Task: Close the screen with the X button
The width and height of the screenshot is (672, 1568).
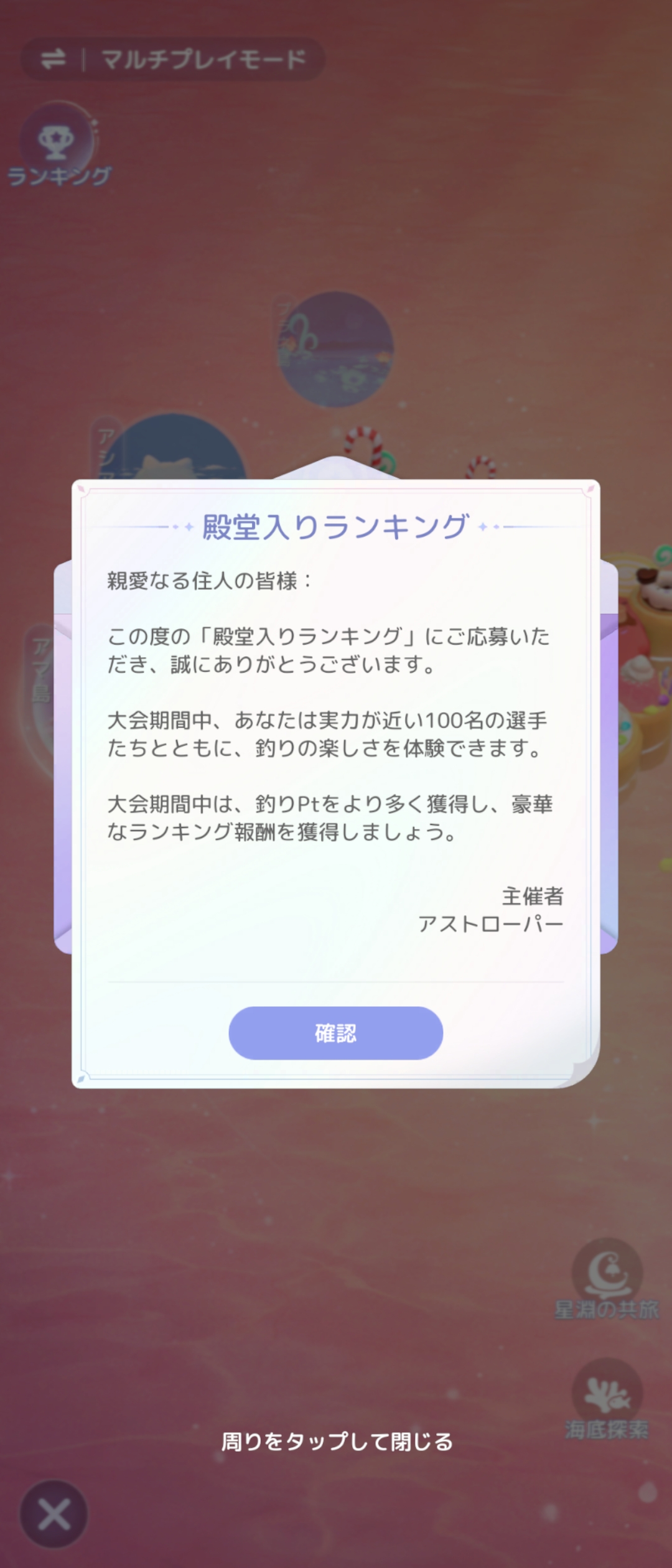Action: 54,1514
